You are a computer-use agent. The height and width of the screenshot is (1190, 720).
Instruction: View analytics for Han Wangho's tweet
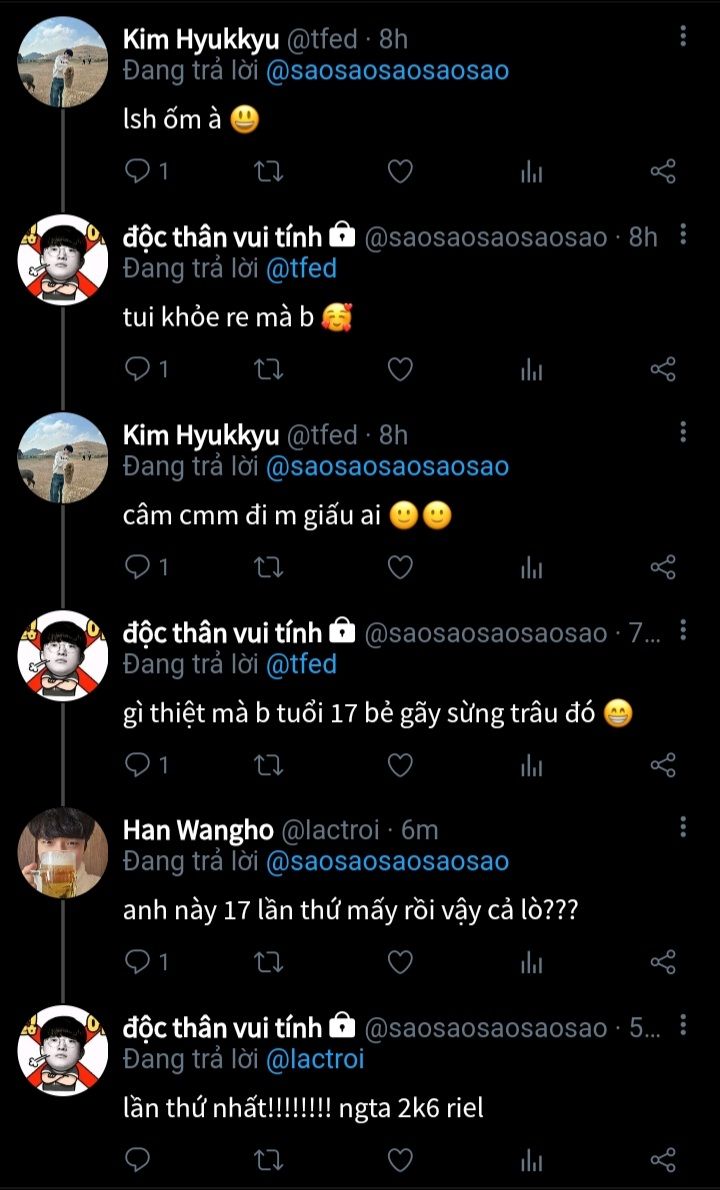[531, 963]
